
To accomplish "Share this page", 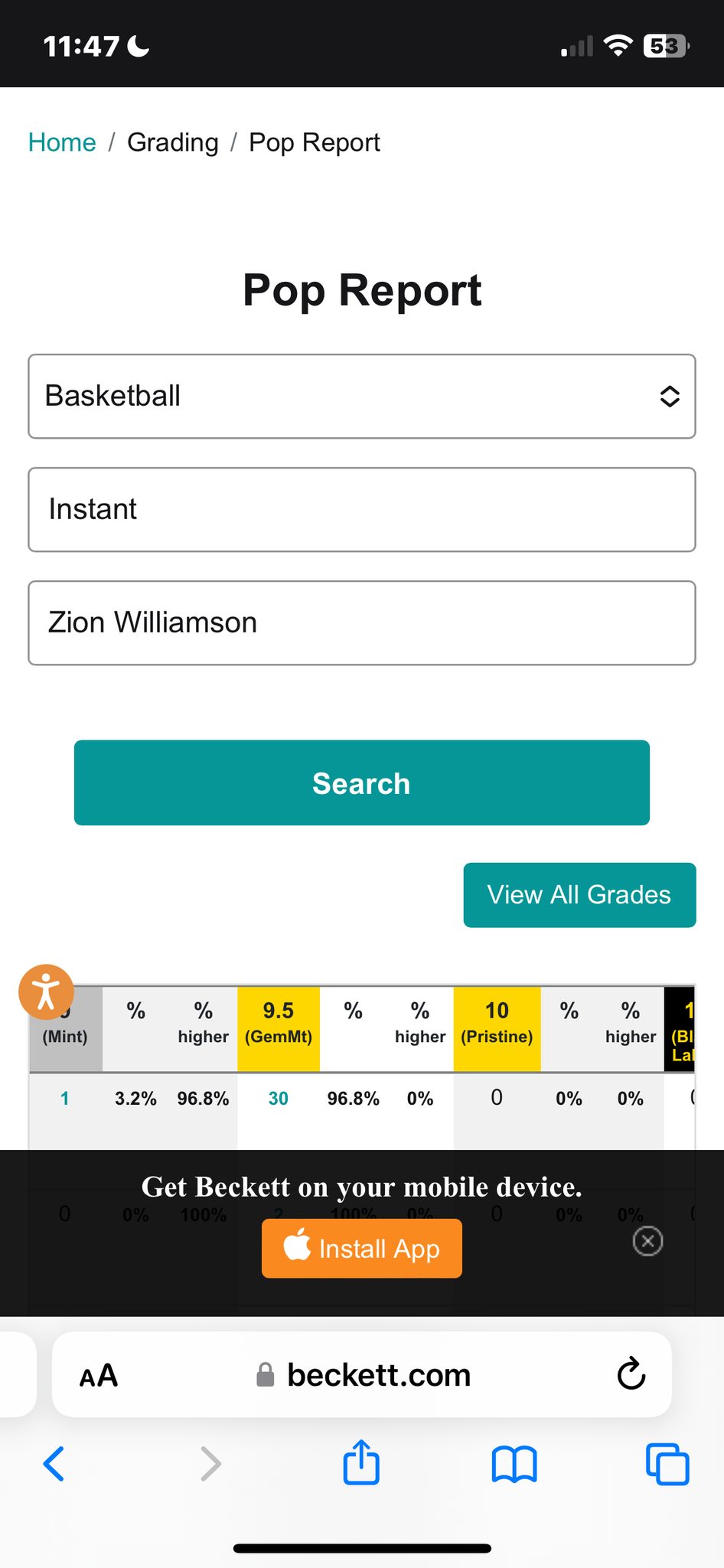I will point(361,1462).
